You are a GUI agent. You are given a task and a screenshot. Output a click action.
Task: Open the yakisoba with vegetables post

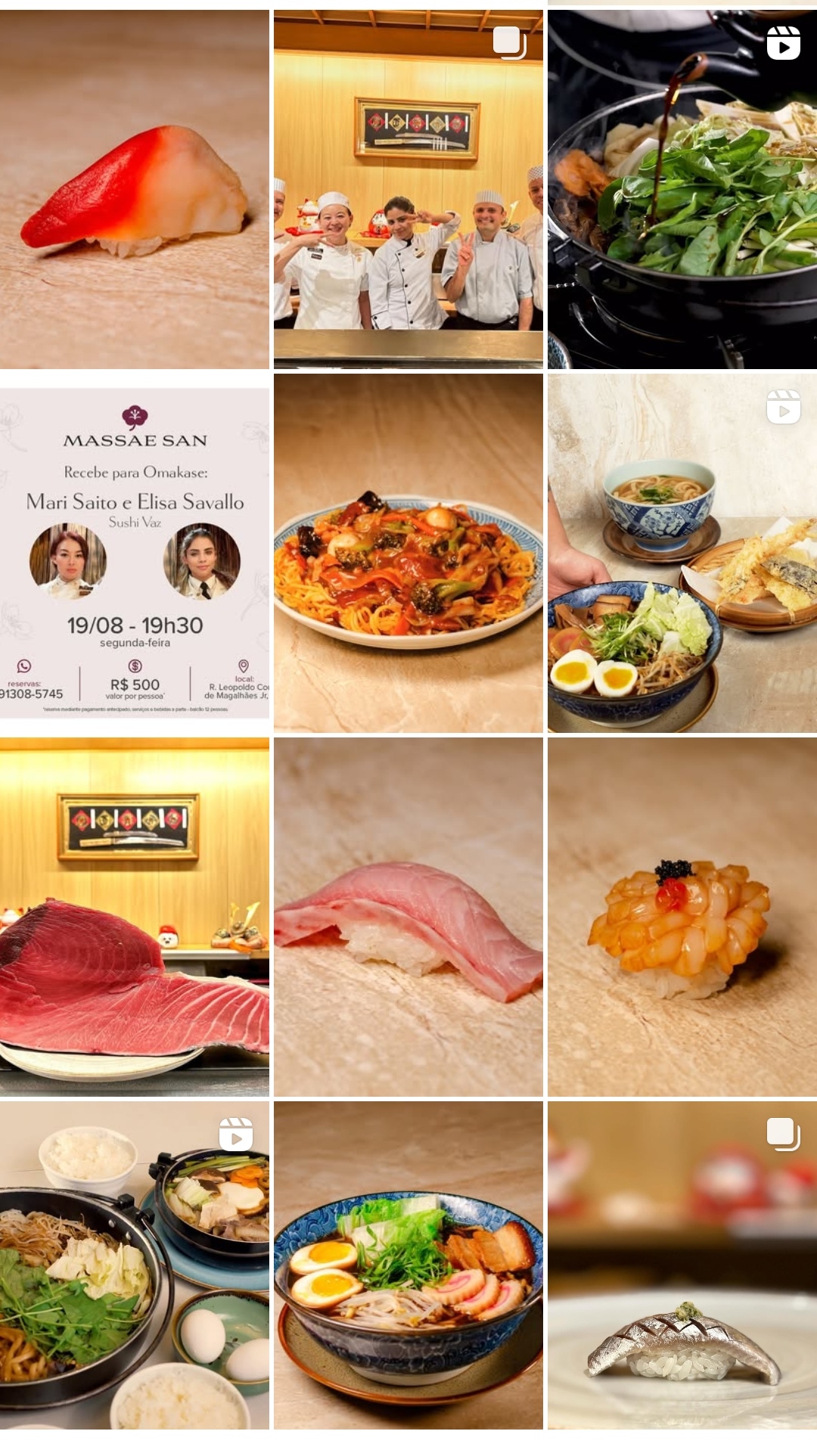click(x=408, y=553)
